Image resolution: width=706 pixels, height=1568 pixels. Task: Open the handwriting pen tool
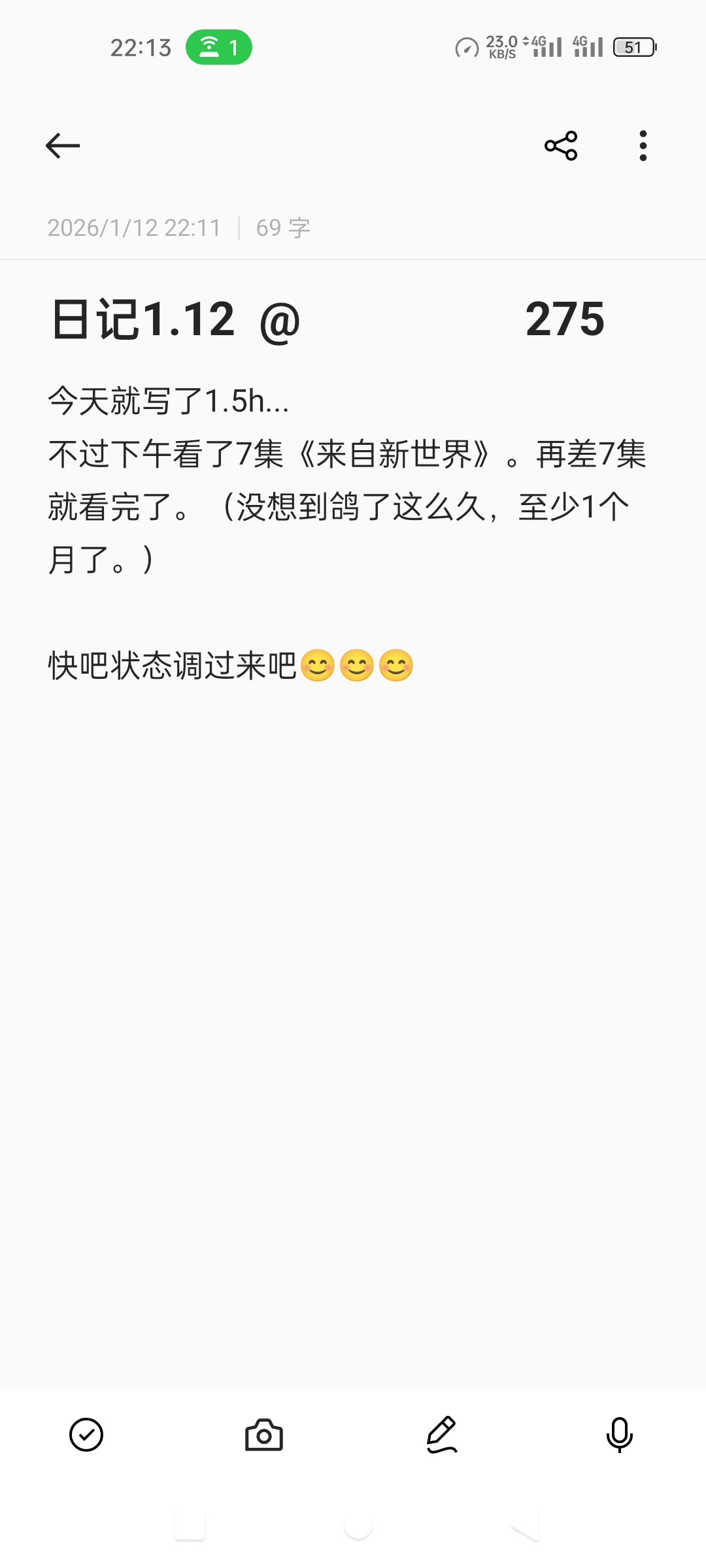(x=442, y=1435)
